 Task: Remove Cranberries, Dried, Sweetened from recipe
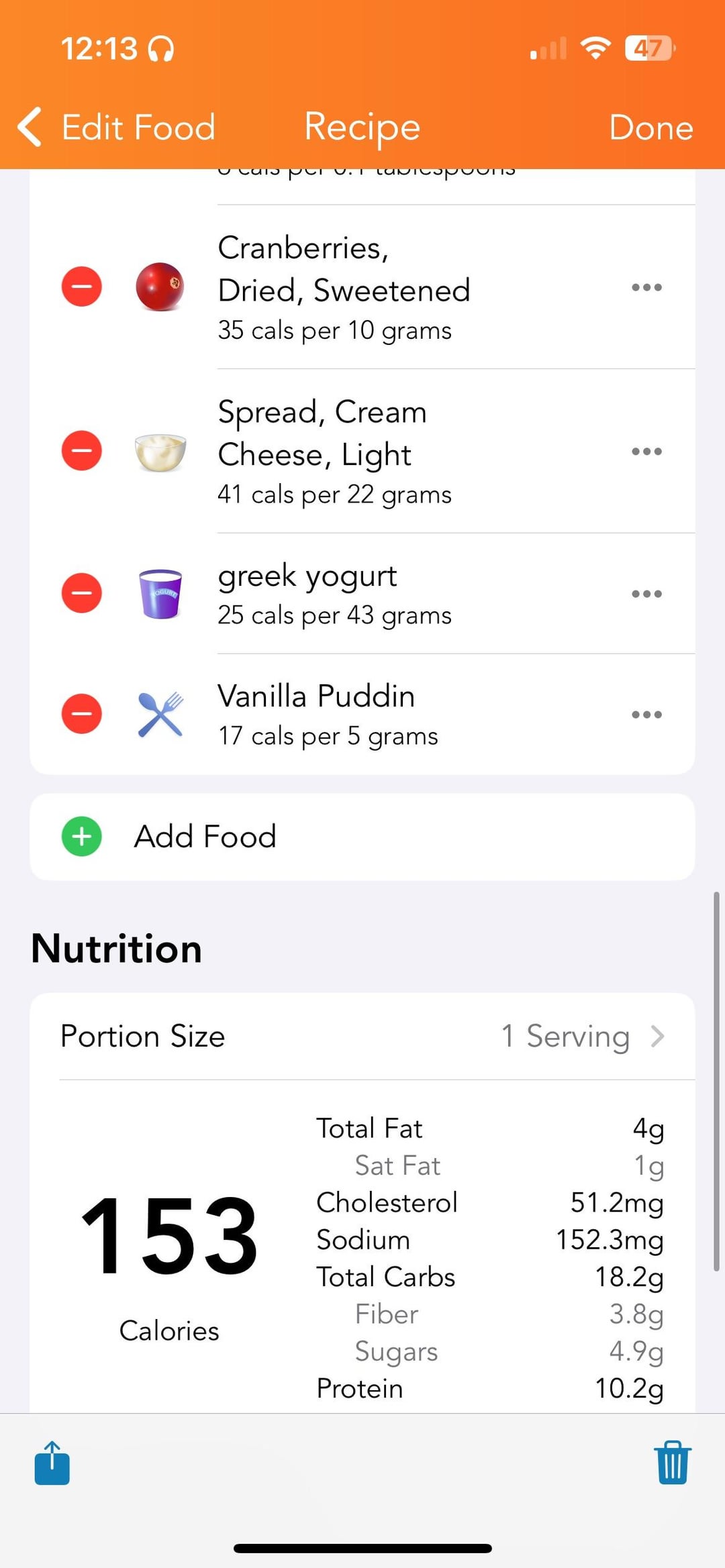pos(82,287)
